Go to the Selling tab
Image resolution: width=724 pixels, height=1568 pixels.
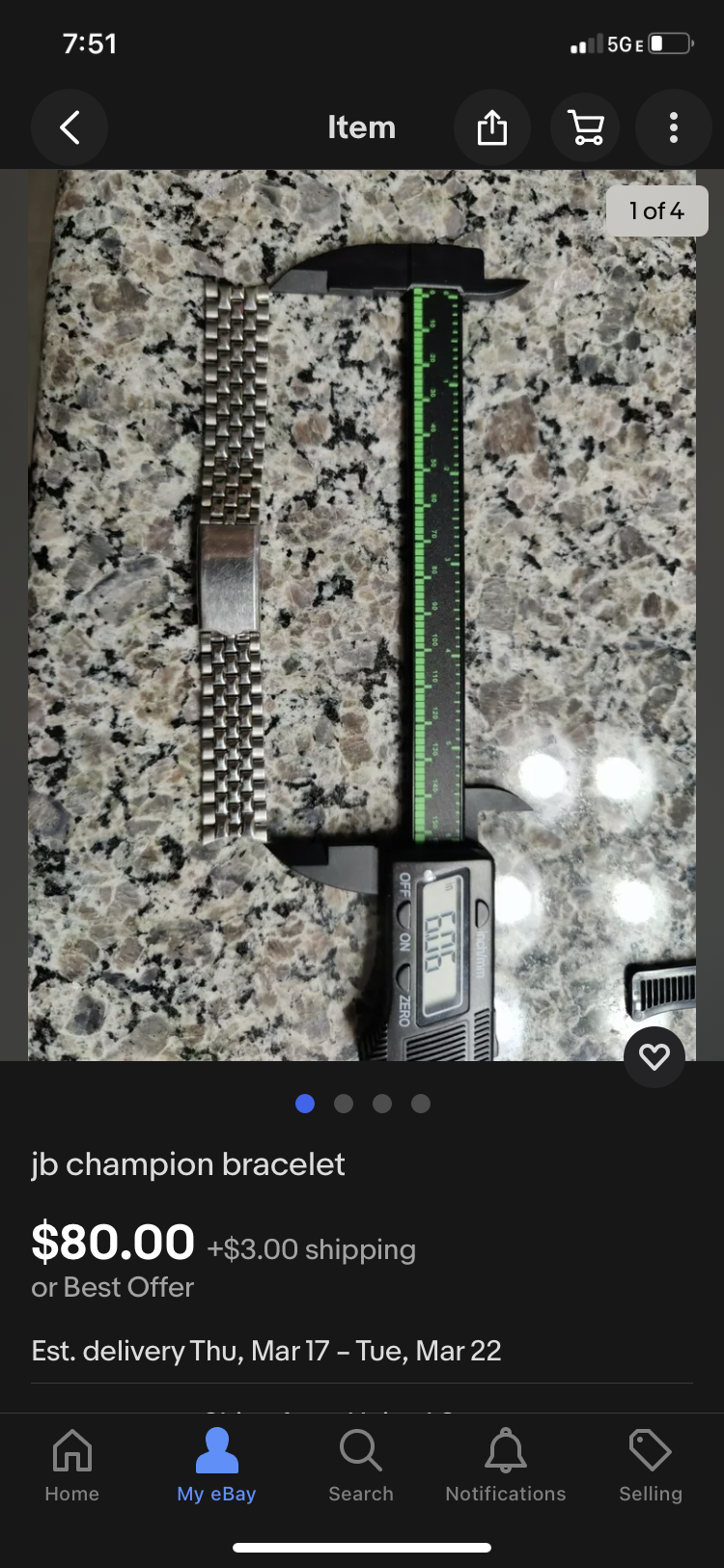(x=651, y=1466)
